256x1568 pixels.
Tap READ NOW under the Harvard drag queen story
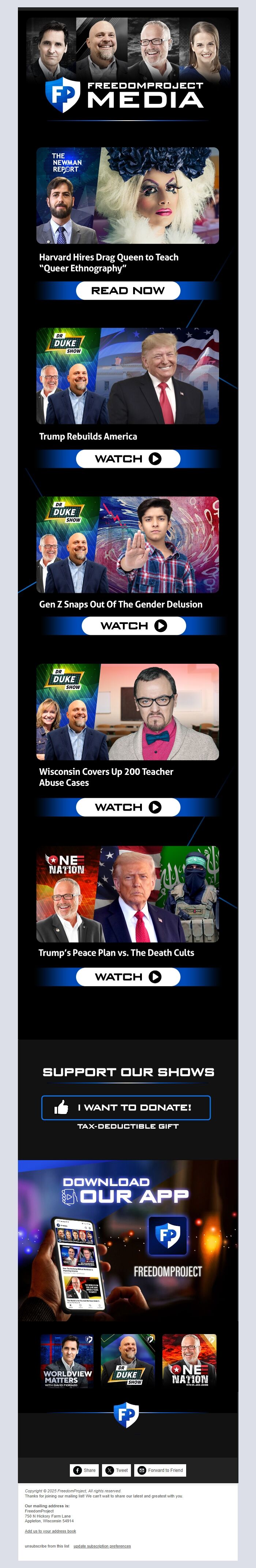point(128,291)
